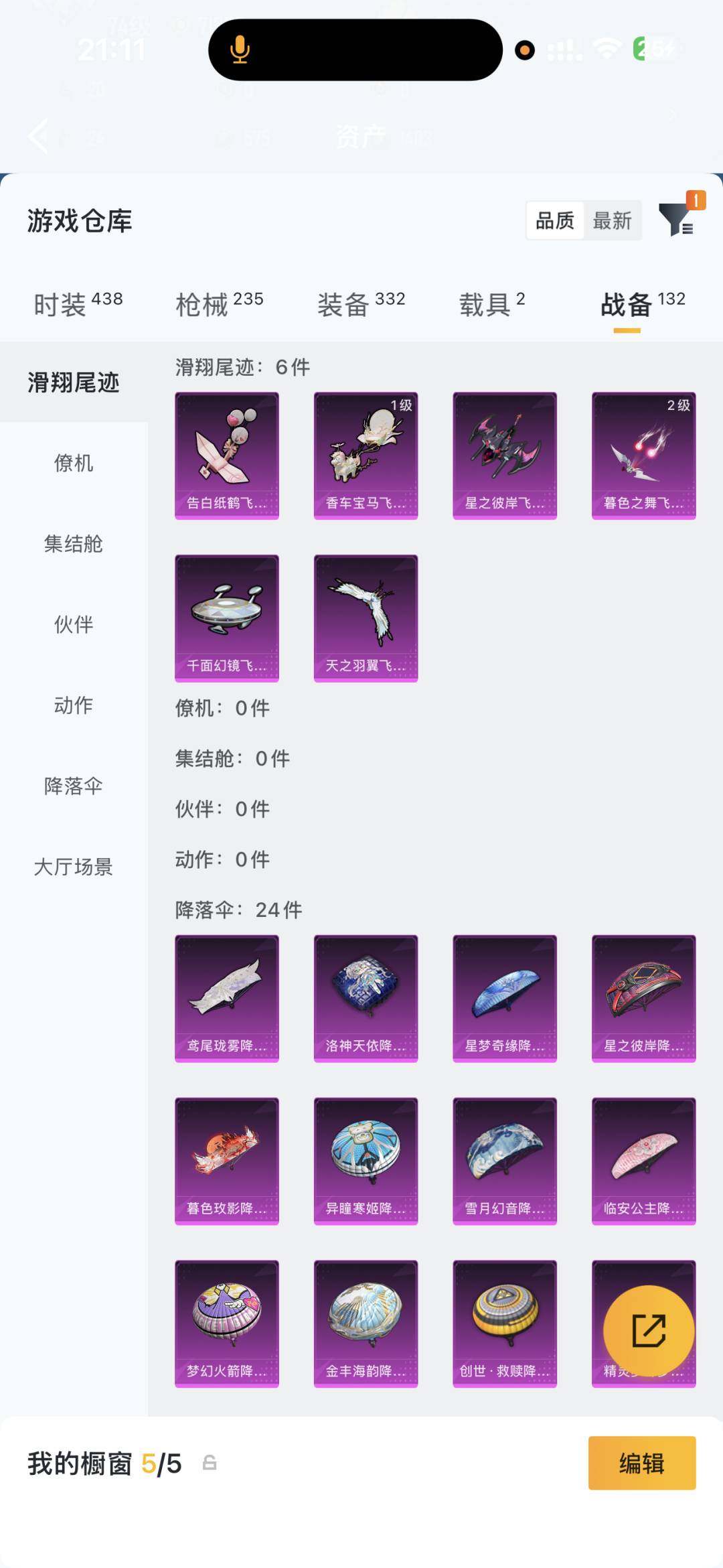Switch sorting to 品质 quality mode
The height and width of the screenshot is (1568, 723).
pyautogui.click(x=553, y=221)
